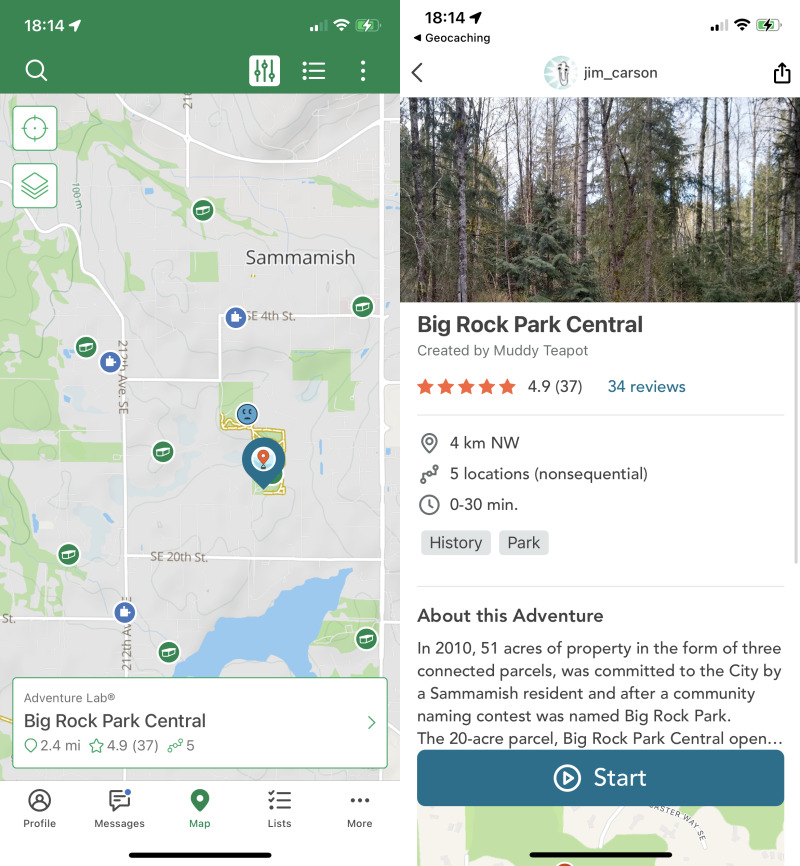Viewport: 800px width, 866px height.
Task: Select the History tag chip
Action: point(456,543)
